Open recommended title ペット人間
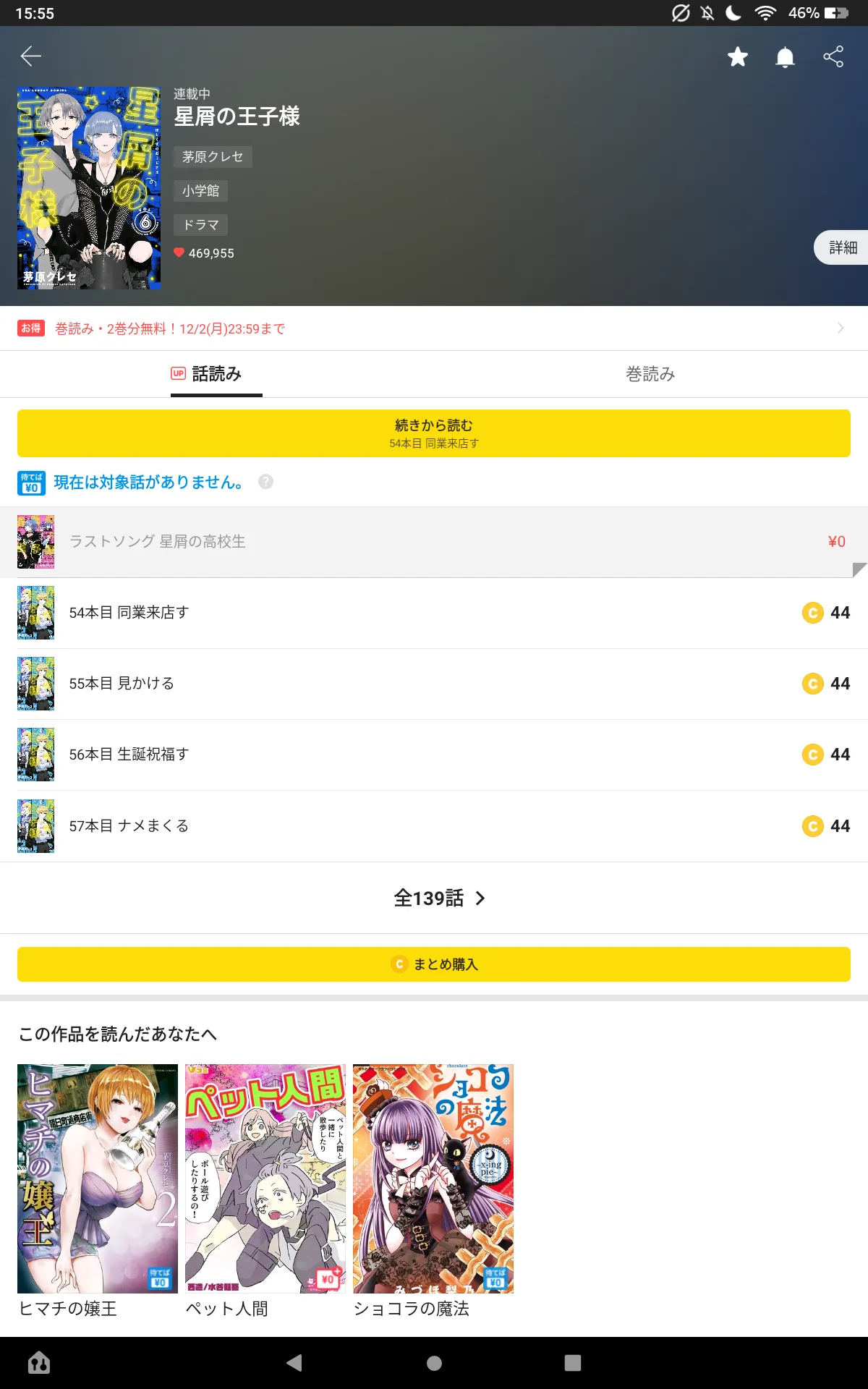 click(265, 1192)
